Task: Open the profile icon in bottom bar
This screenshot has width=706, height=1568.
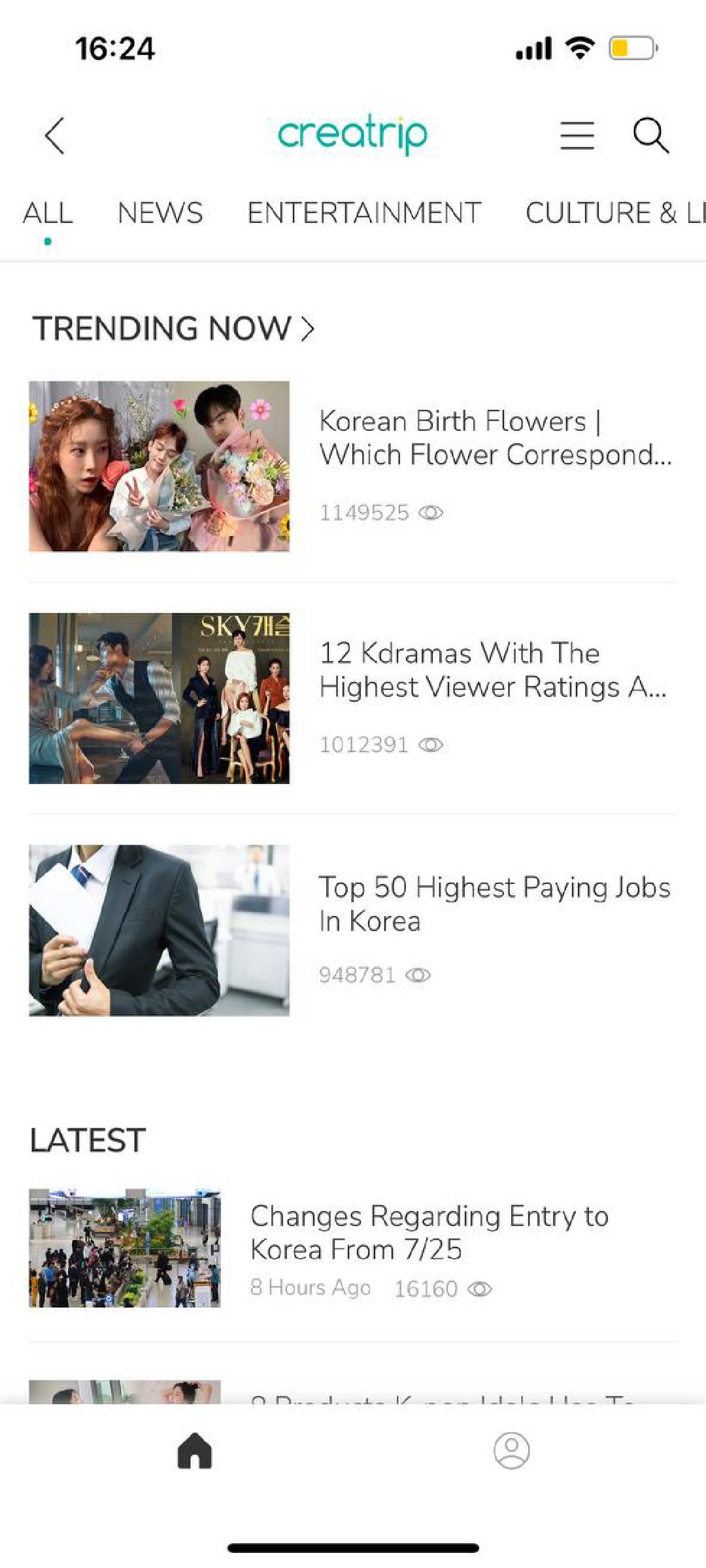Action: pos(512,1451)
